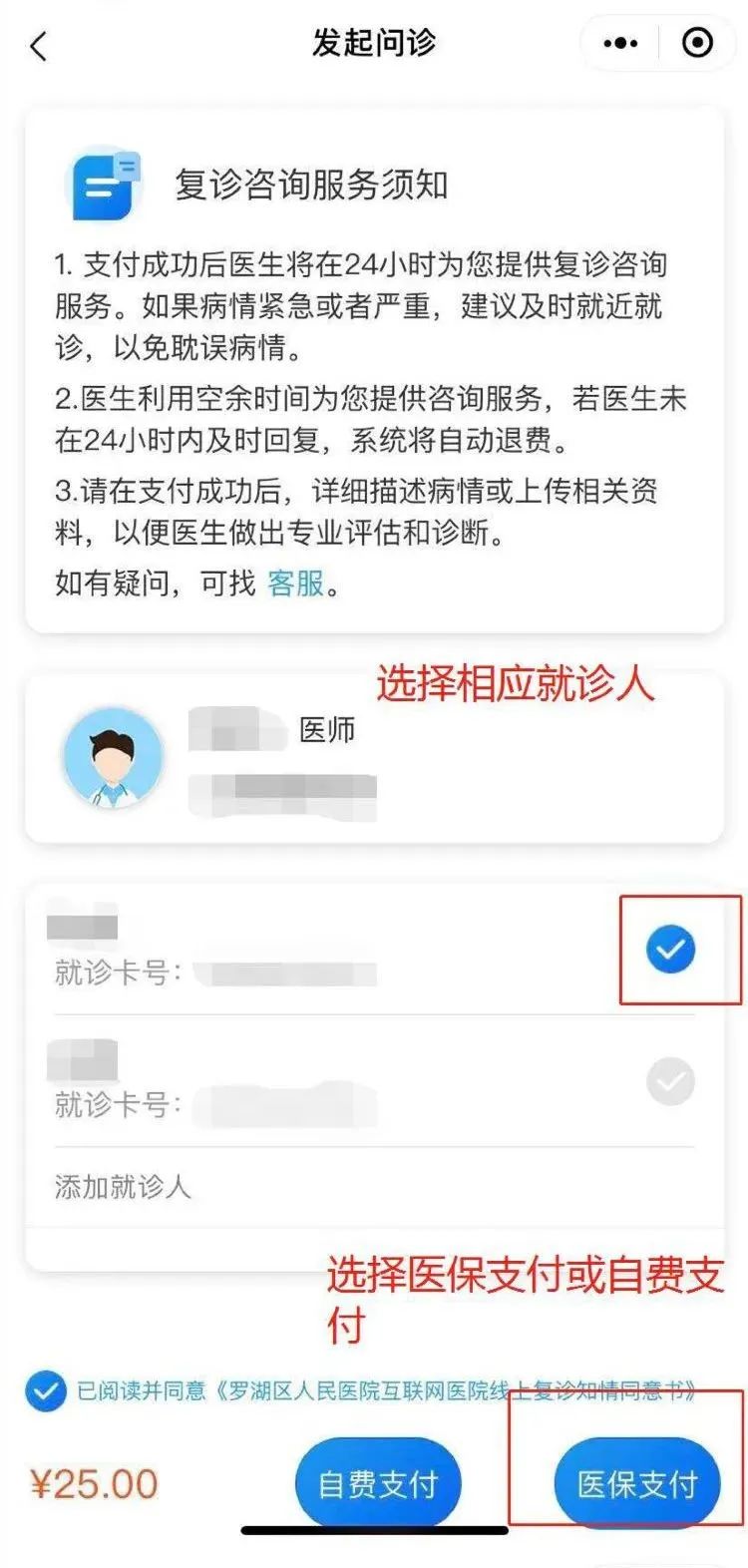This screenshot has height=1568, width=748.
Task: Open the 客服 customer service link
Action: pos(295,584)
